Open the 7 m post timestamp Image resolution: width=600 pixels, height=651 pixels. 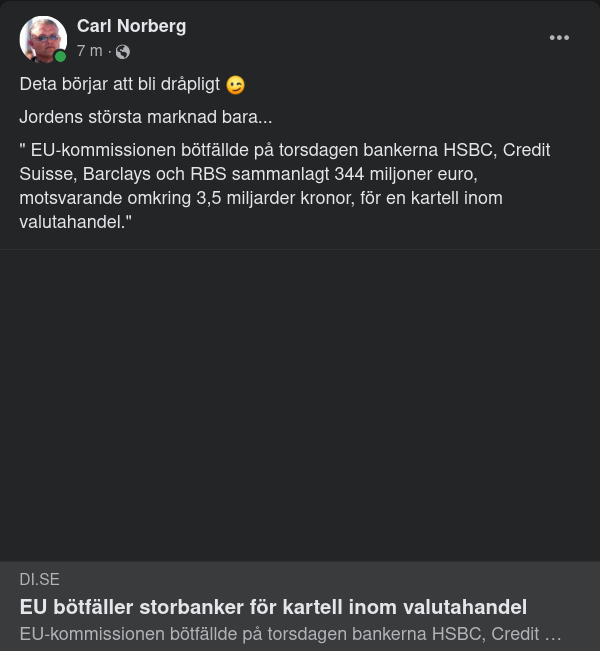pos(89,51)
